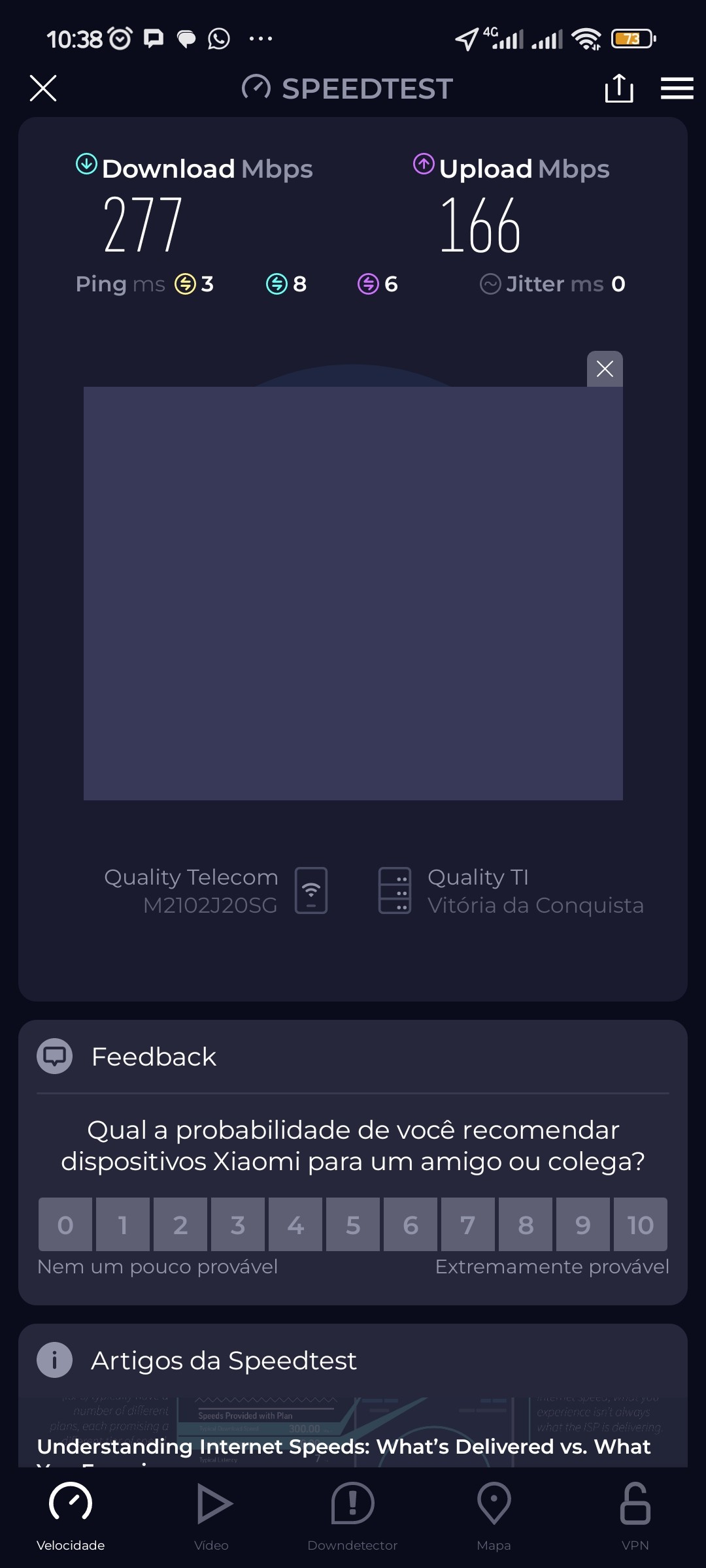Image resolution: width=706 pixels, height=1568 pixels.
Task: Go to the Mapa tab
Action: coord(494,1516)
